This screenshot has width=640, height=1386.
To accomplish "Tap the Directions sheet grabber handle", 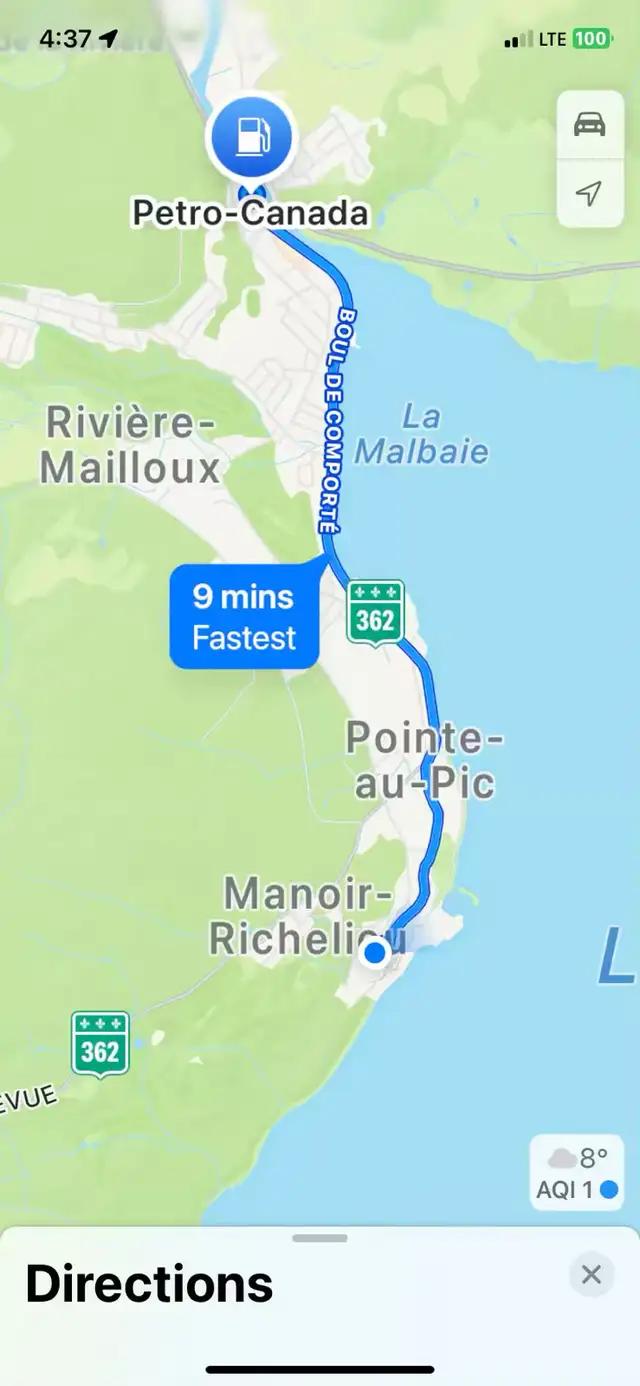I will 320,1238.
